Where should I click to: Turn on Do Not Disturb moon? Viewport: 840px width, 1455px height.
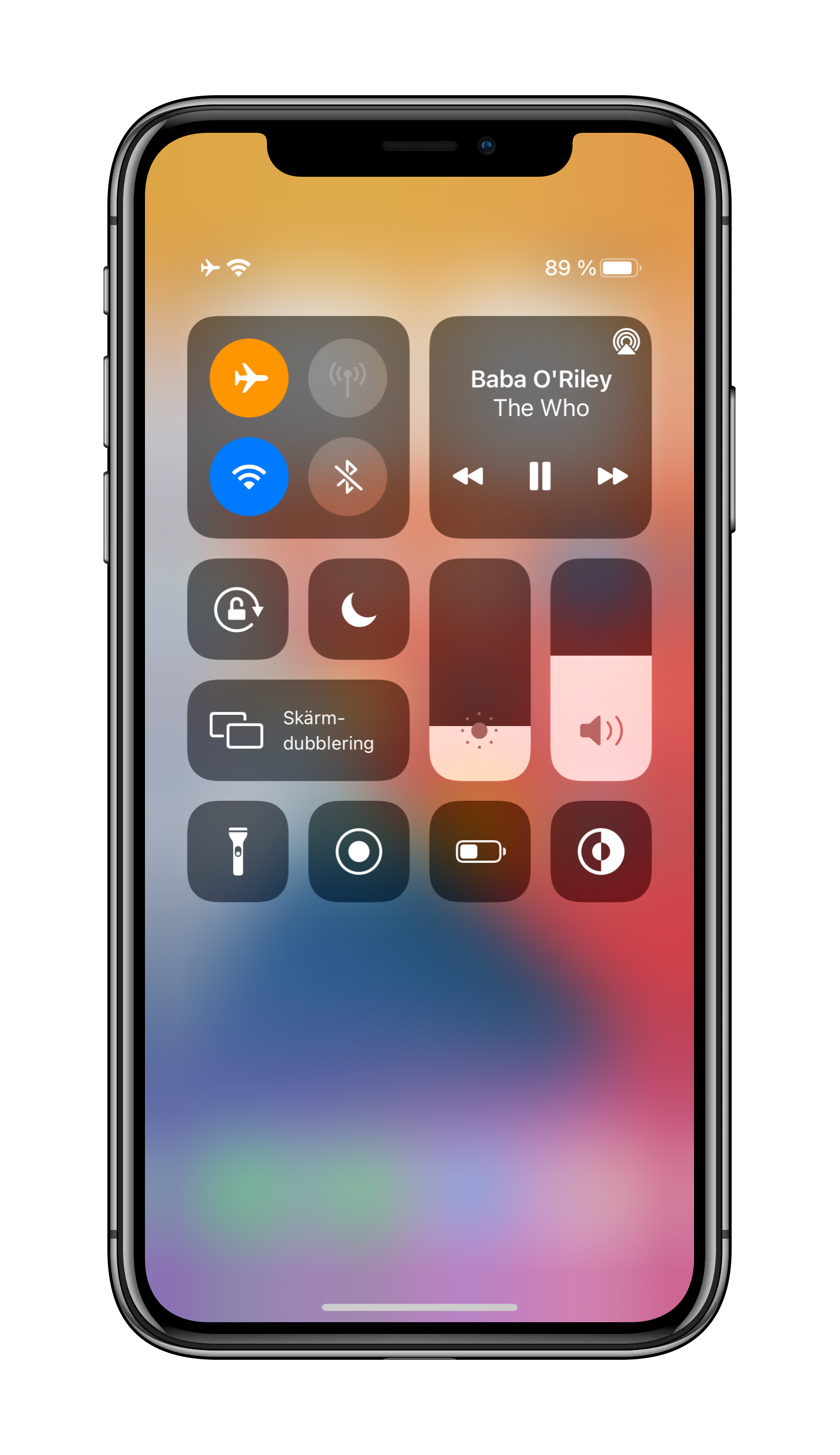[x=359, y=609]
